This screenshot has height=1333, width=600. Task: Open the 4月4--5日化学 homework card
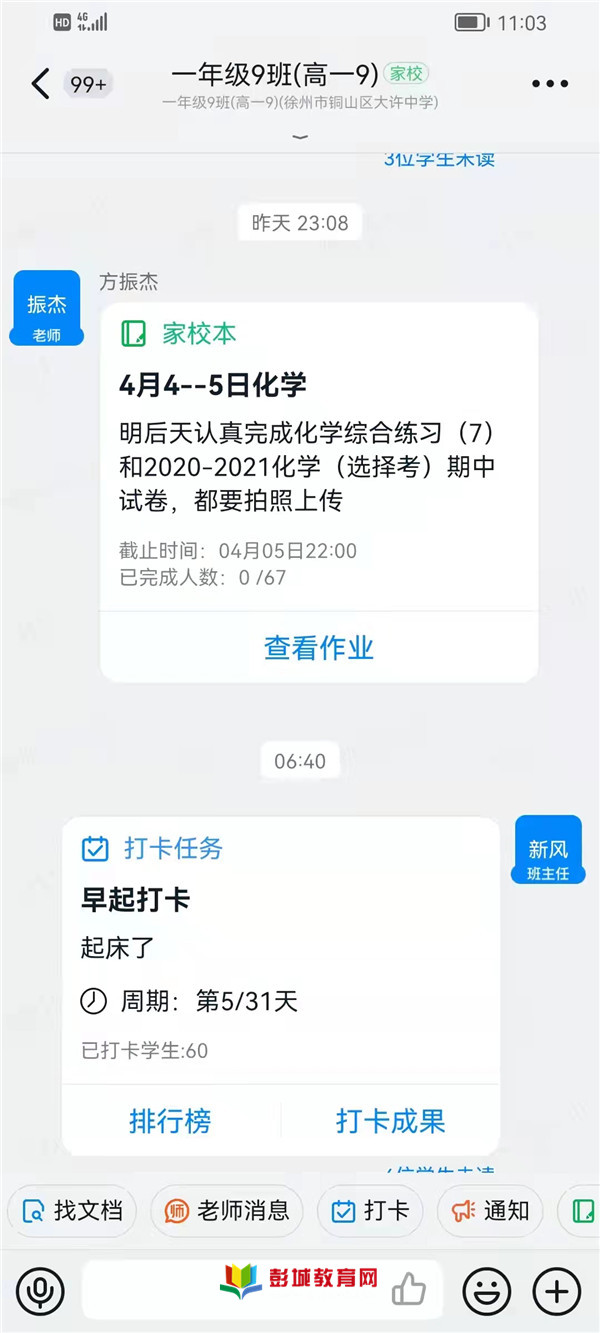319,457
